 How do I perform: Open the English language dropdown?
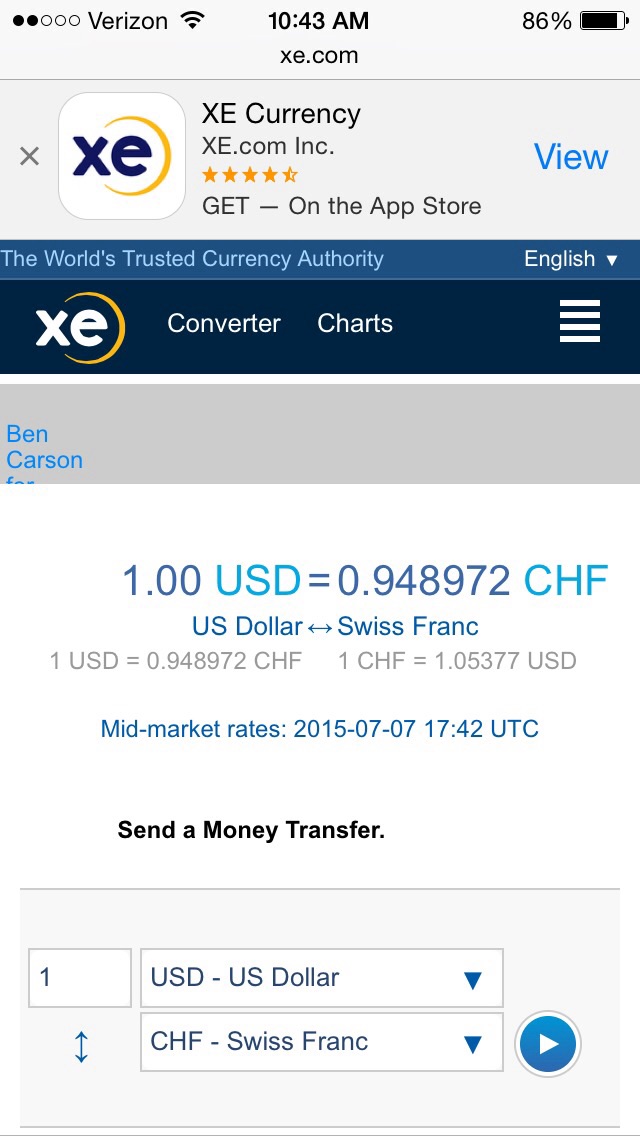[571, 259]
